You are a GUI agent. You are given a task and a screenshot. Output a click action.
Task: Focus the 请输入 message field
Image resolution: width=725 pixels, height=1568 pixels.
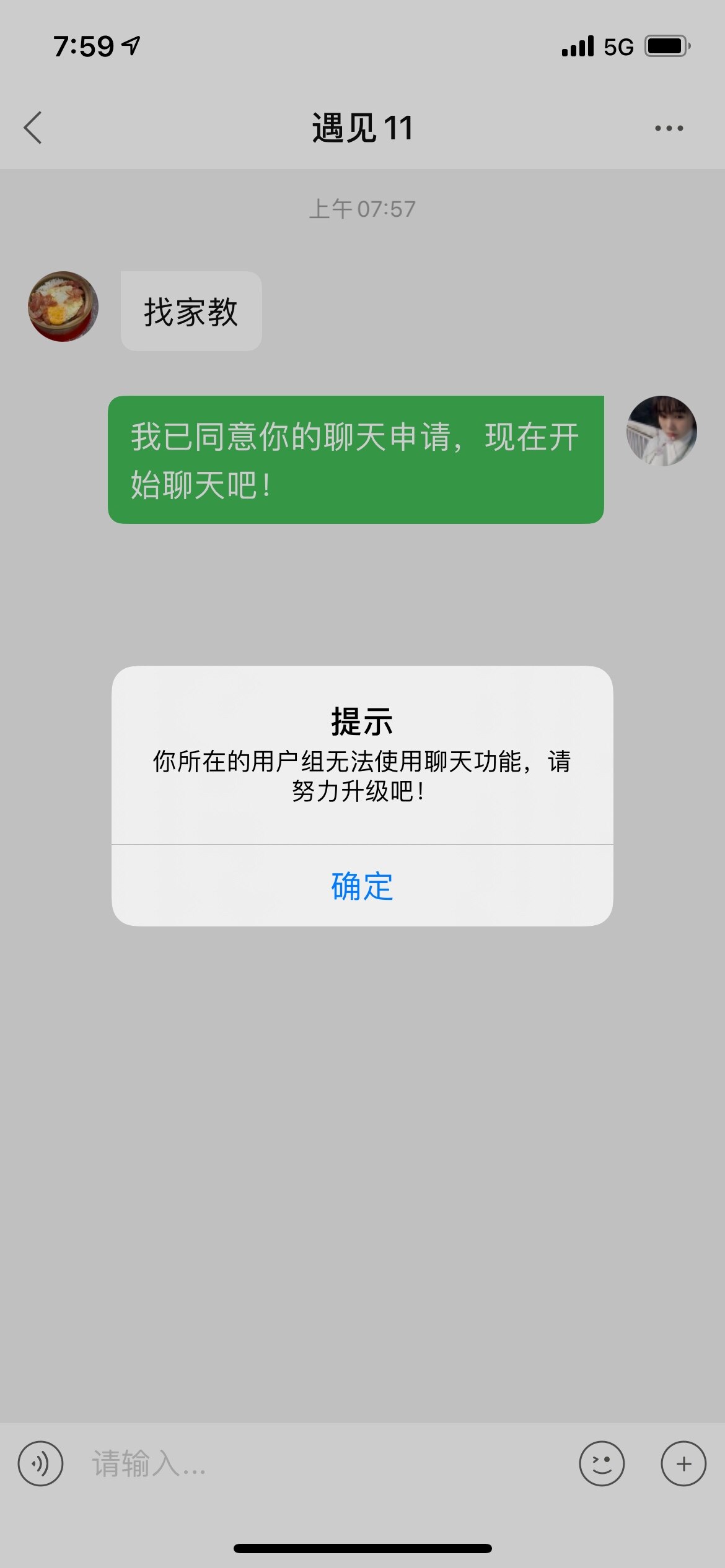[322, 1463]
